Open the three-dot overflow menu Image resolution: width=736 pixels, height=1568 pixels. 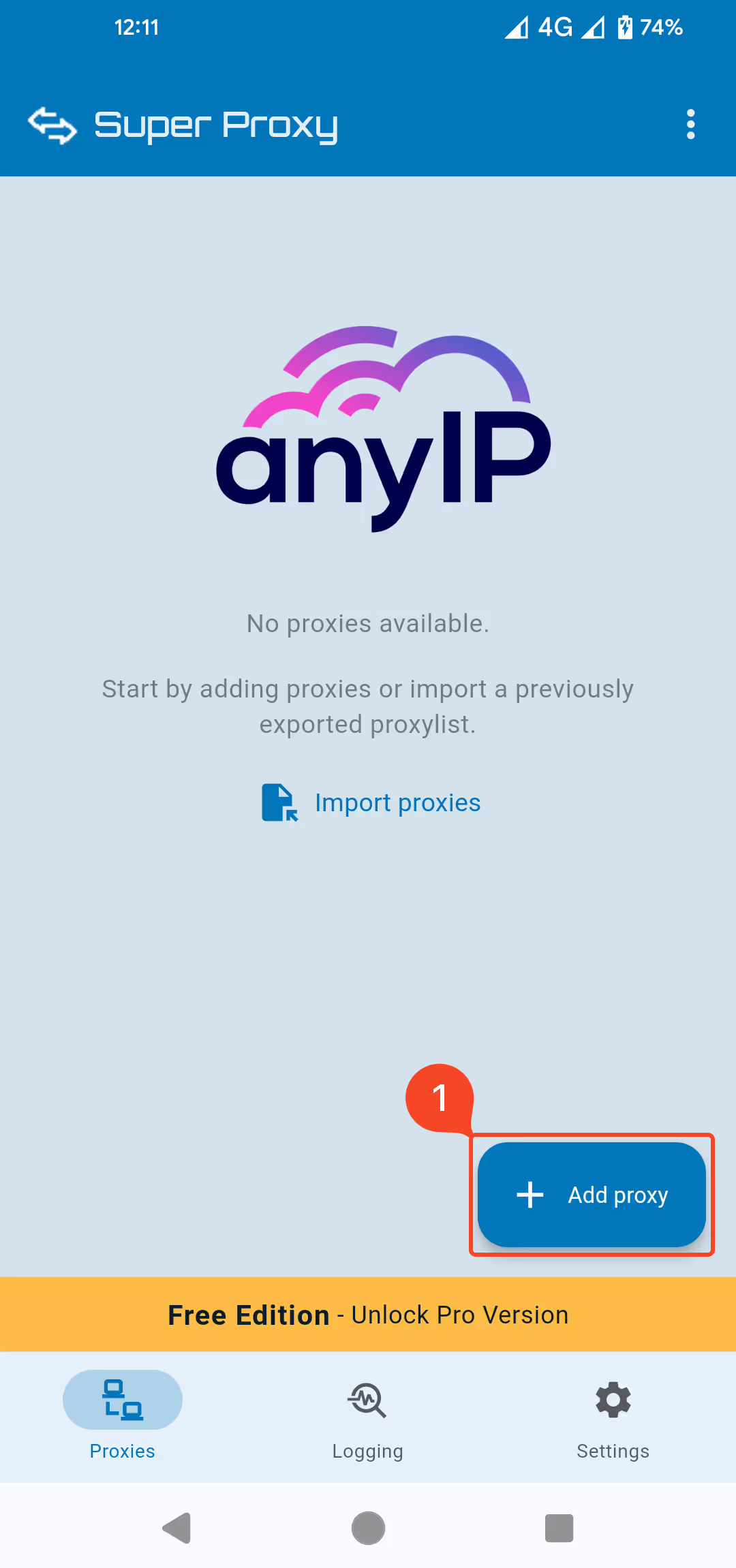pos(690,125)
